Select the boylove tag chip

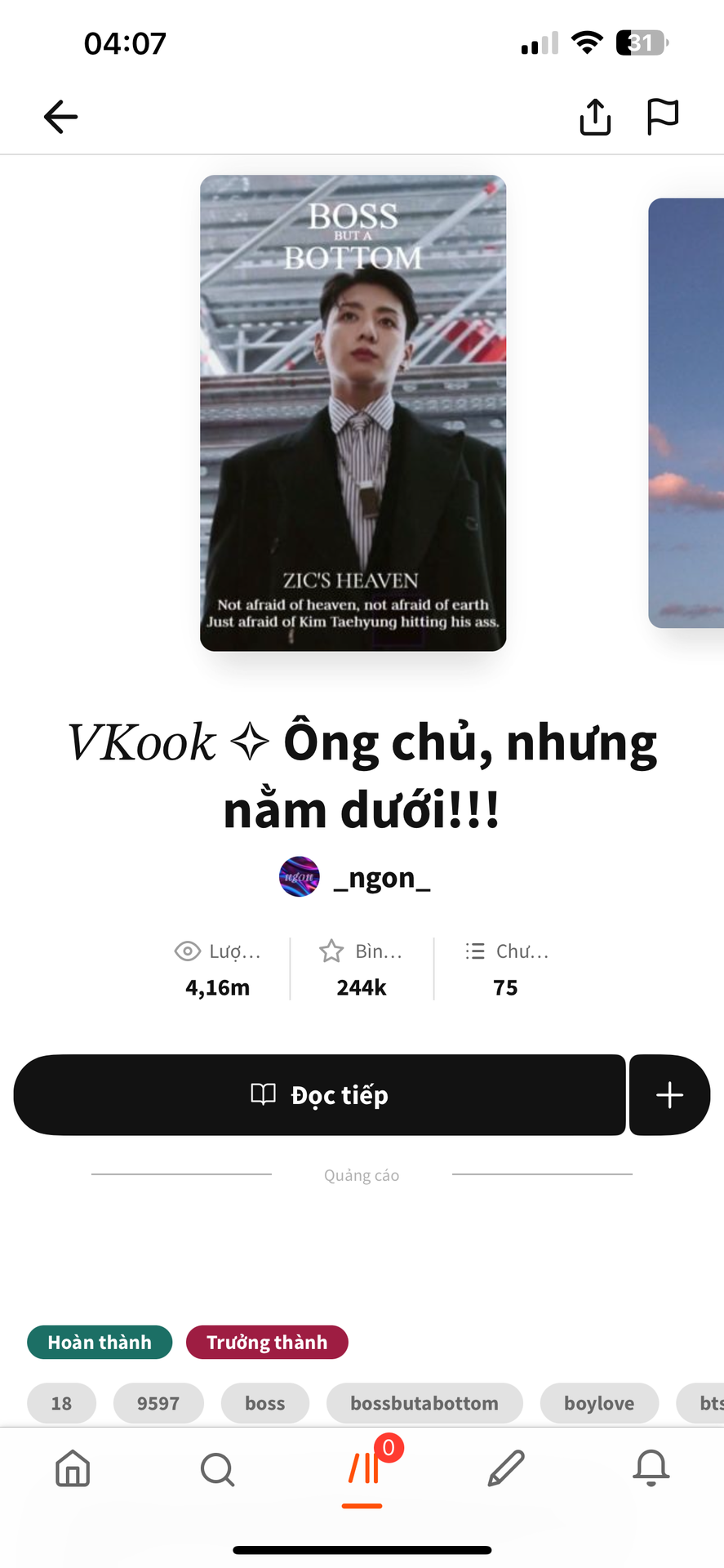(x=599, y=1403)
